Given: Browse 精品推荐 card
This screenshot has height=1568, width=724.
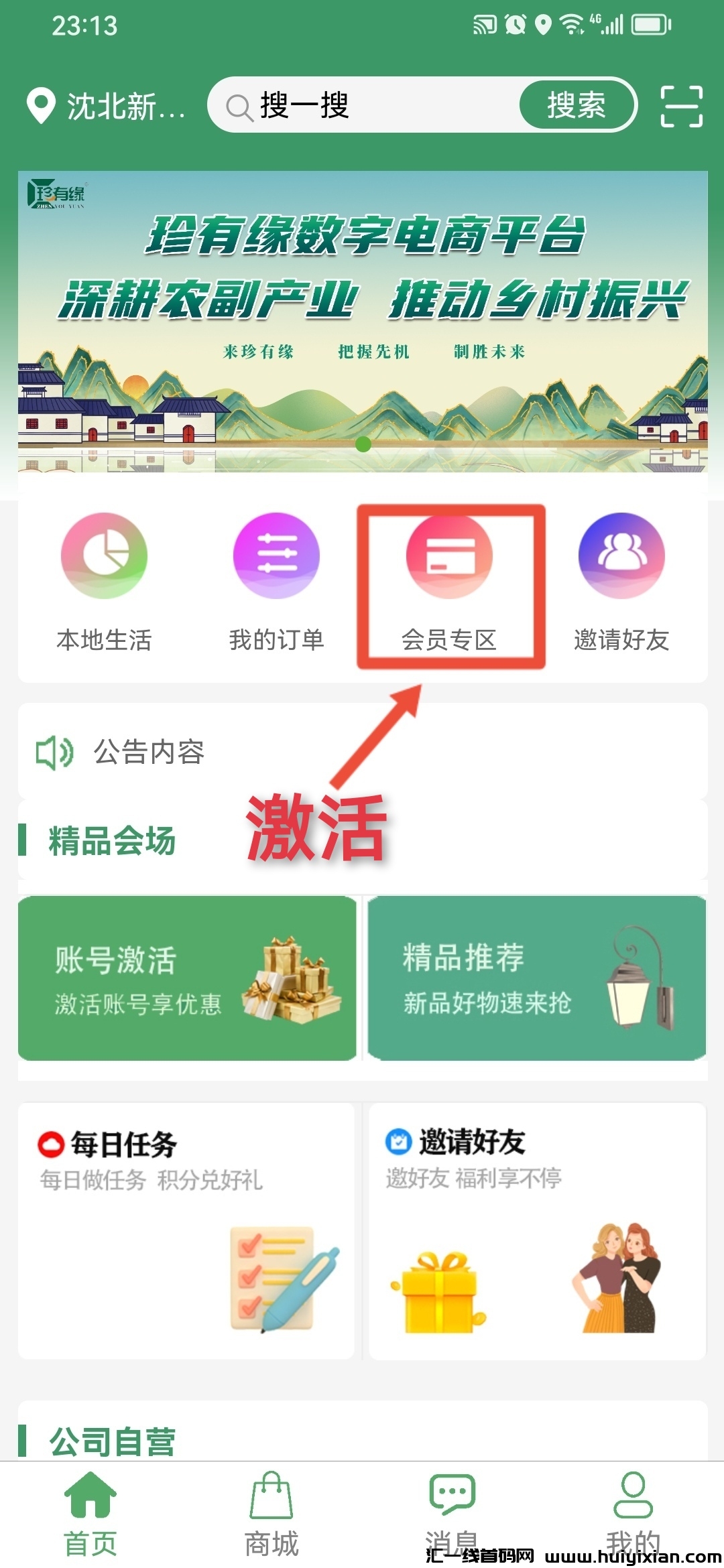Looking at the screenshot, I should [536, 978].
